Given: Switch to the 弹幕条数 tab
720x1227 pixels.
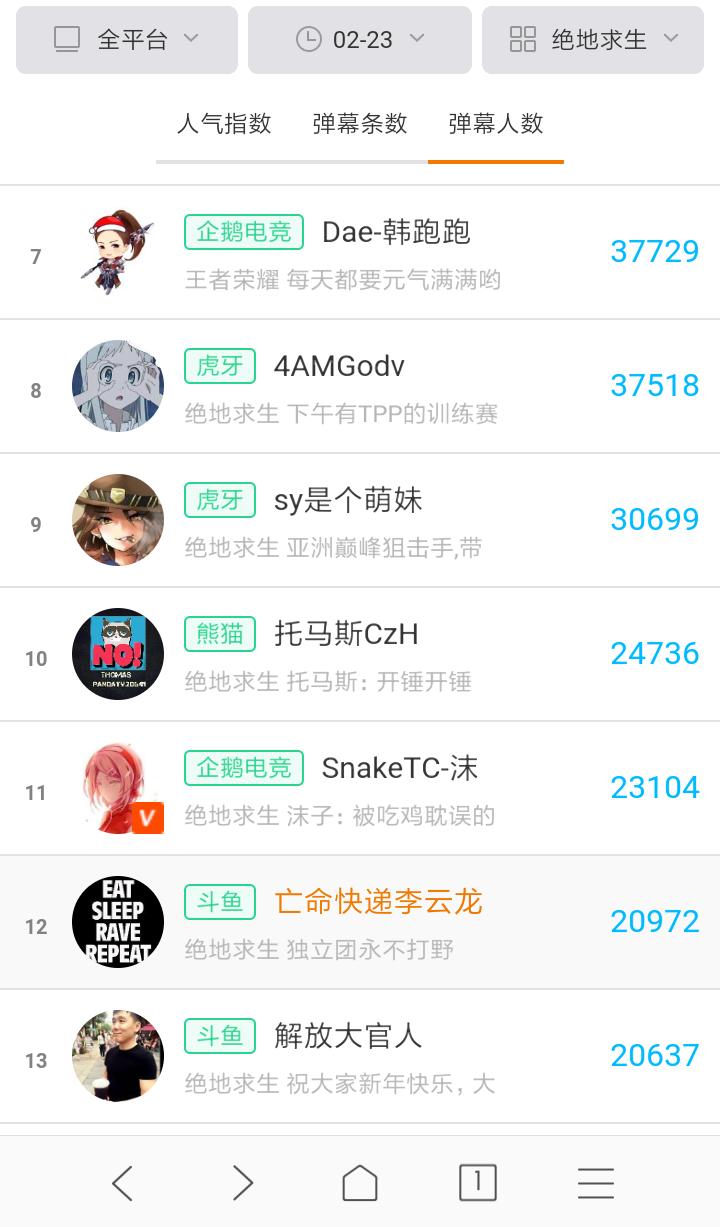Looking at the screenshot, I should coord(360,124).
